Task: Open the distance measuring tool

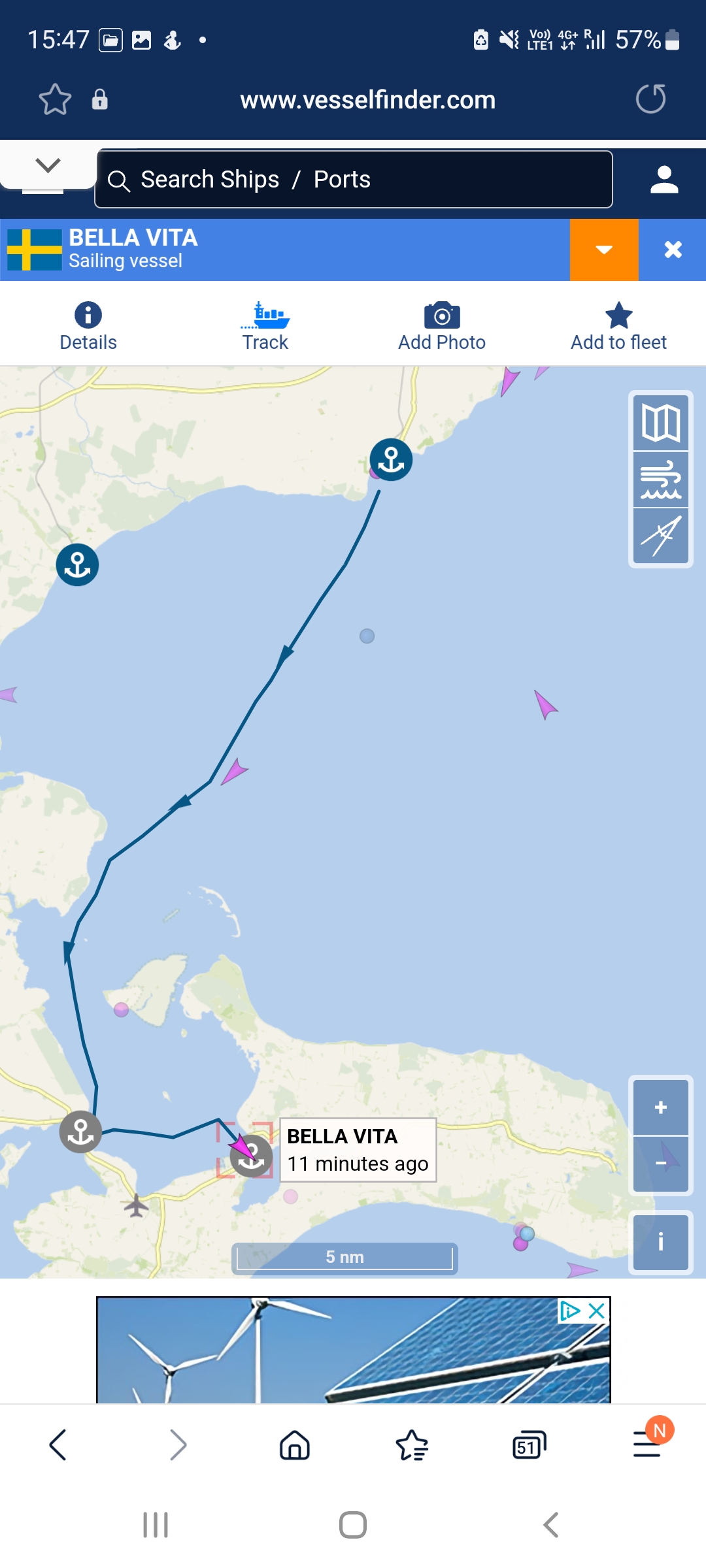Action: tap(661, 536)
